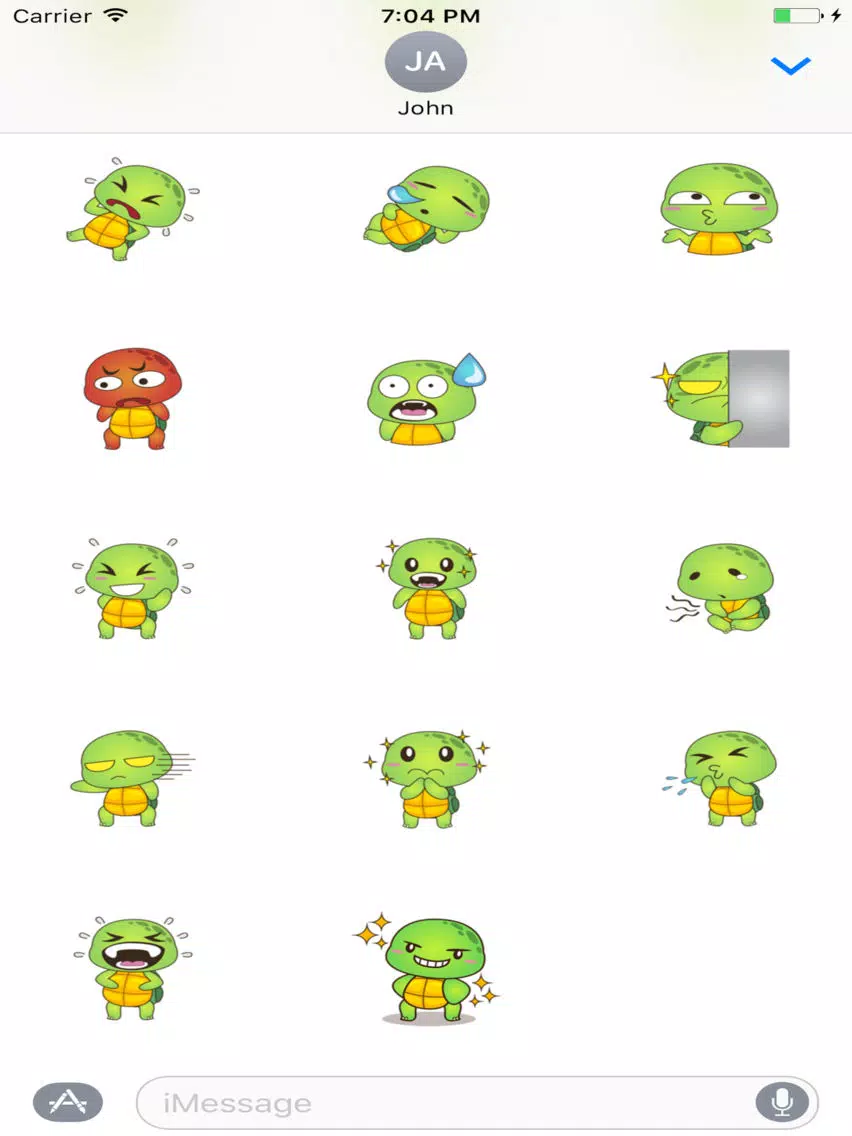Screen dimensions: 852x1136
Task: Pick the giggling turtle with closed eyes
Action: [x=131, y=589]
